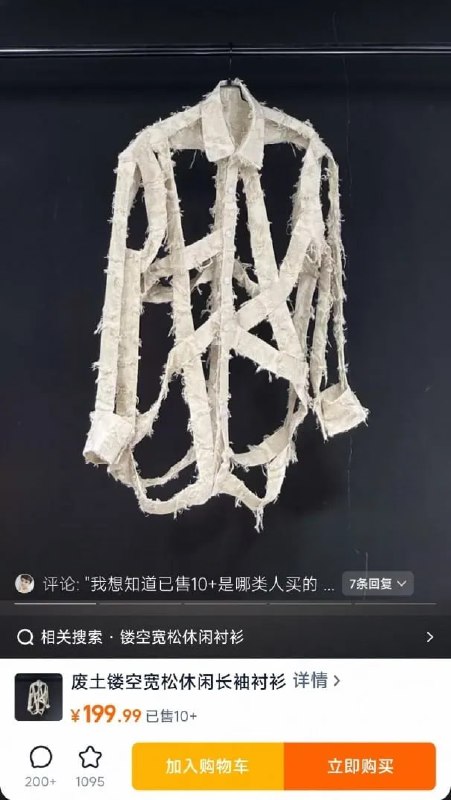Screen dimensions: 451x800
Task: Tap 加入购物车 to add to cart
Action: point(208,766)
